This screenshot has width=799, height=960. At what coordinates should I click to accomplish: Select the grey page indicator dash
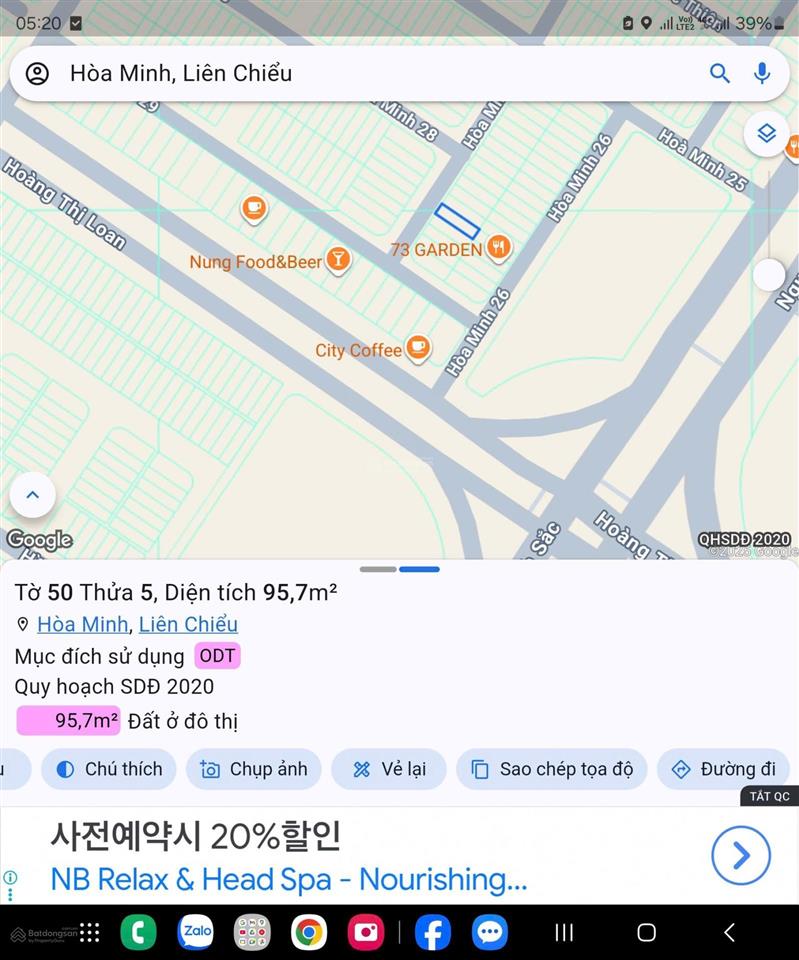click(378, 569)
